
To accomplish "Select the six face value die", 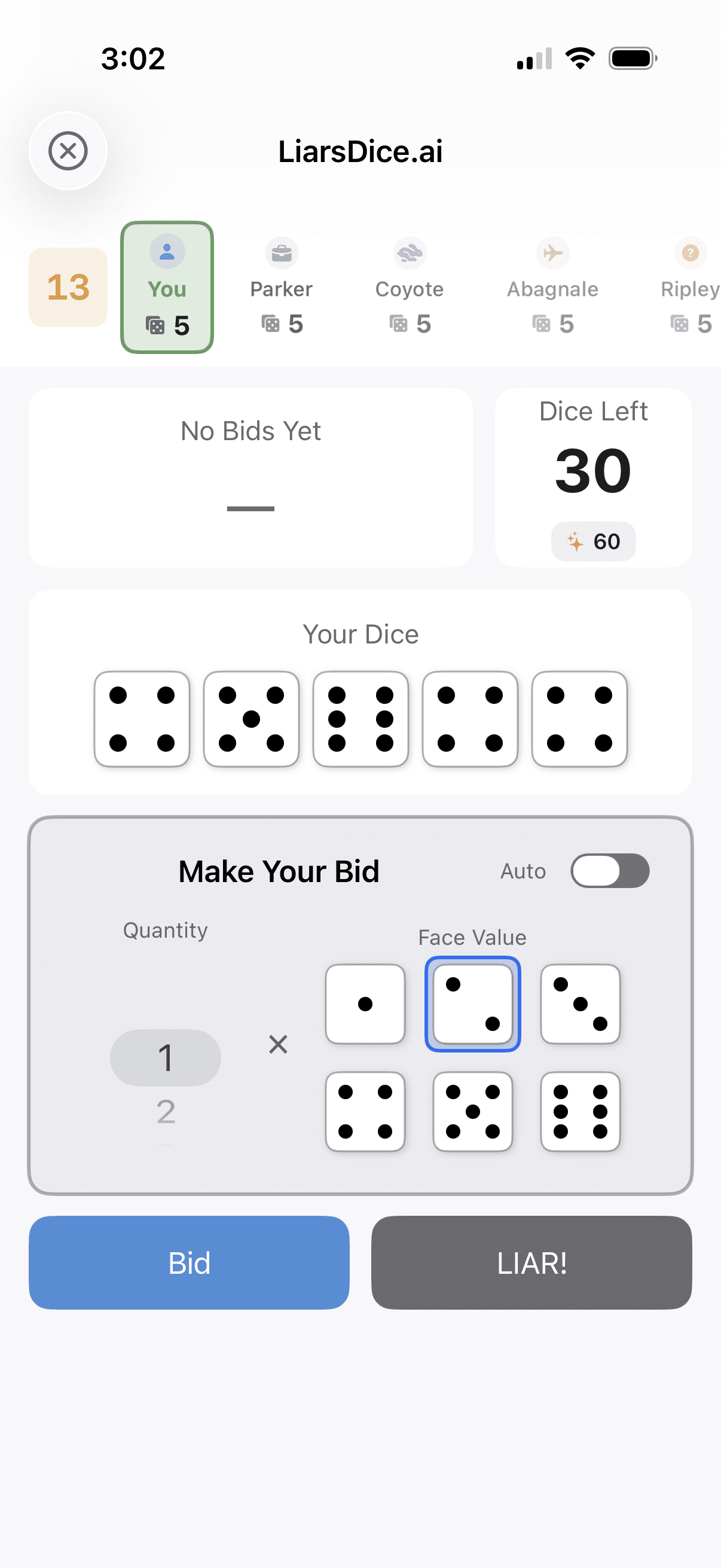I will (580, 1111).
